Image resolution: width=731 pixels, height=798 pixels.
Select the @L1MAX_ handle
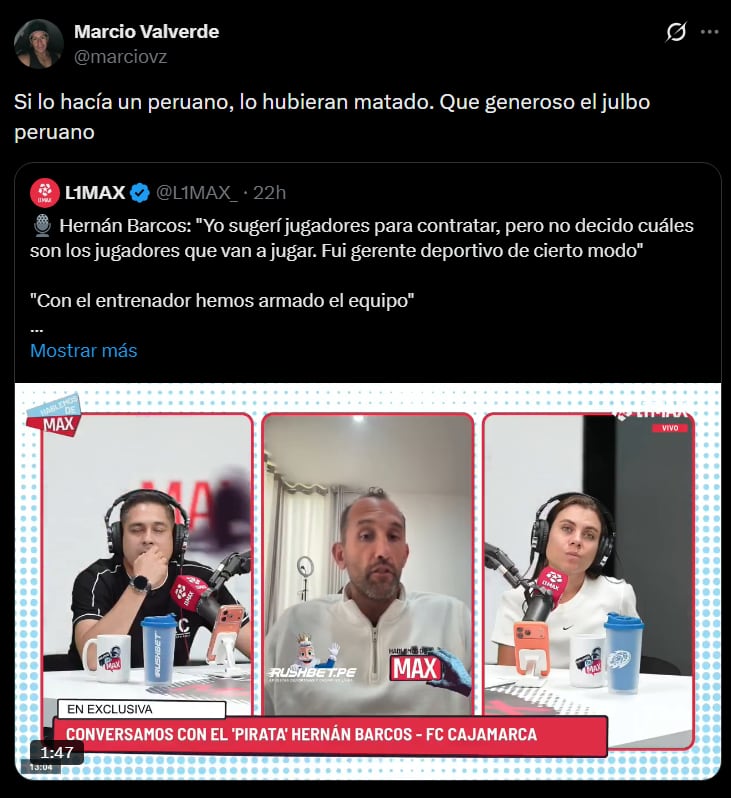(196, 190)
